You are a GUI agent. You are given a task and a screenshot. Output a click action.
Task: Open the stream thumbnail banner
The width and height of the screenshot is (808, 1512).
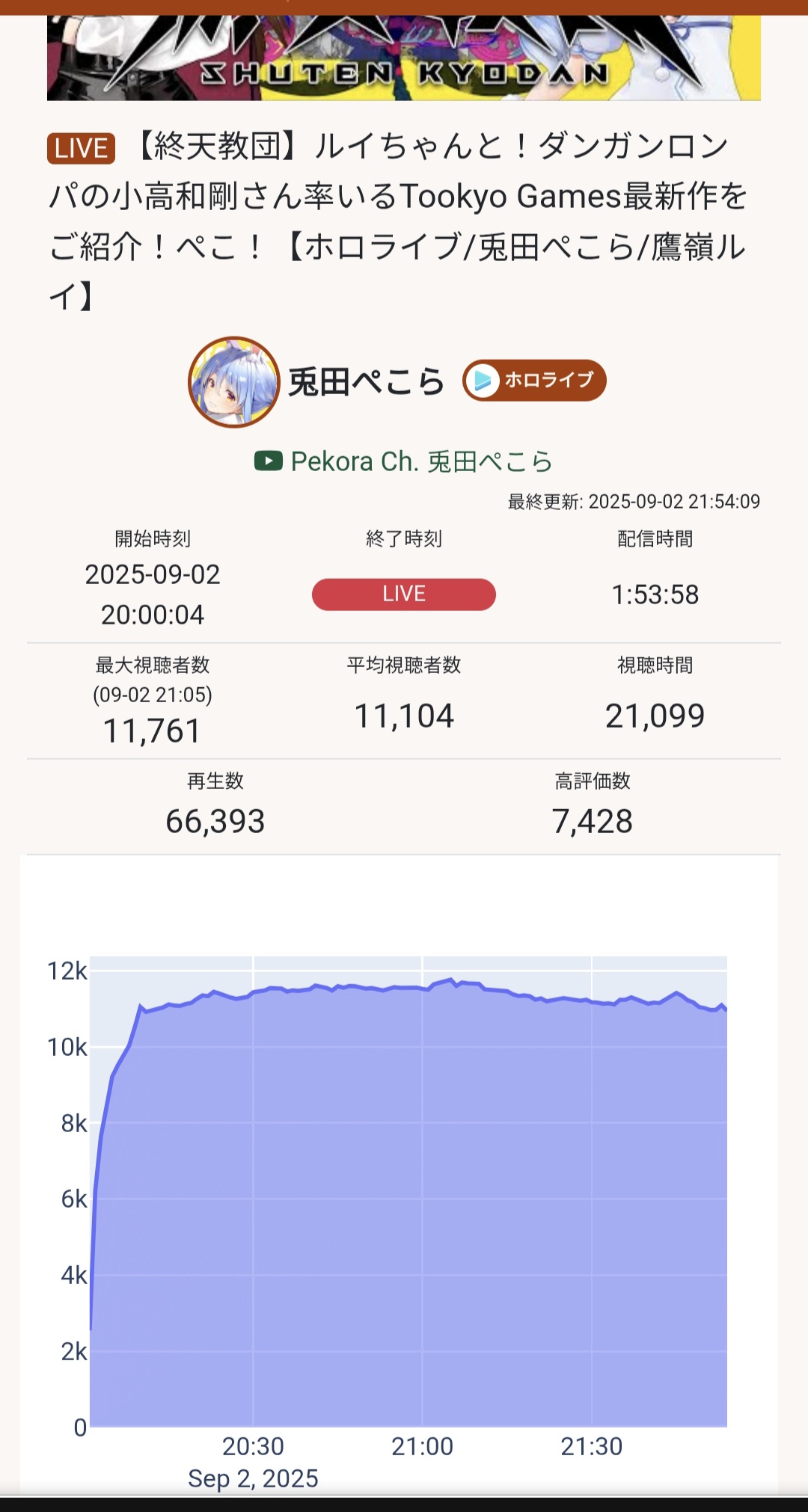click(x=404, y=58)
